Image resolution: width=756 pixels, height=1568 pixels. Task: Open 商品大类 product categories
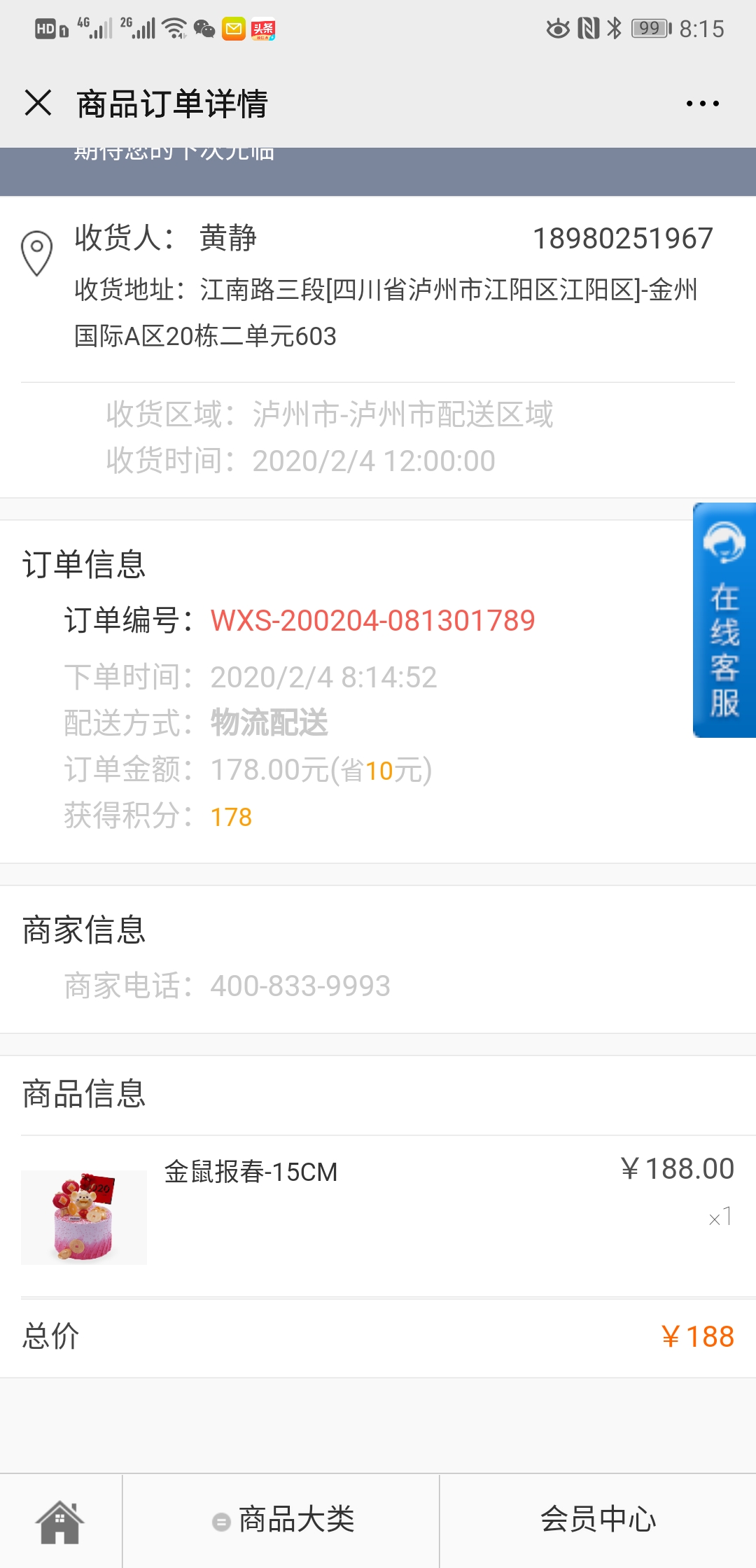(282, 1520)
